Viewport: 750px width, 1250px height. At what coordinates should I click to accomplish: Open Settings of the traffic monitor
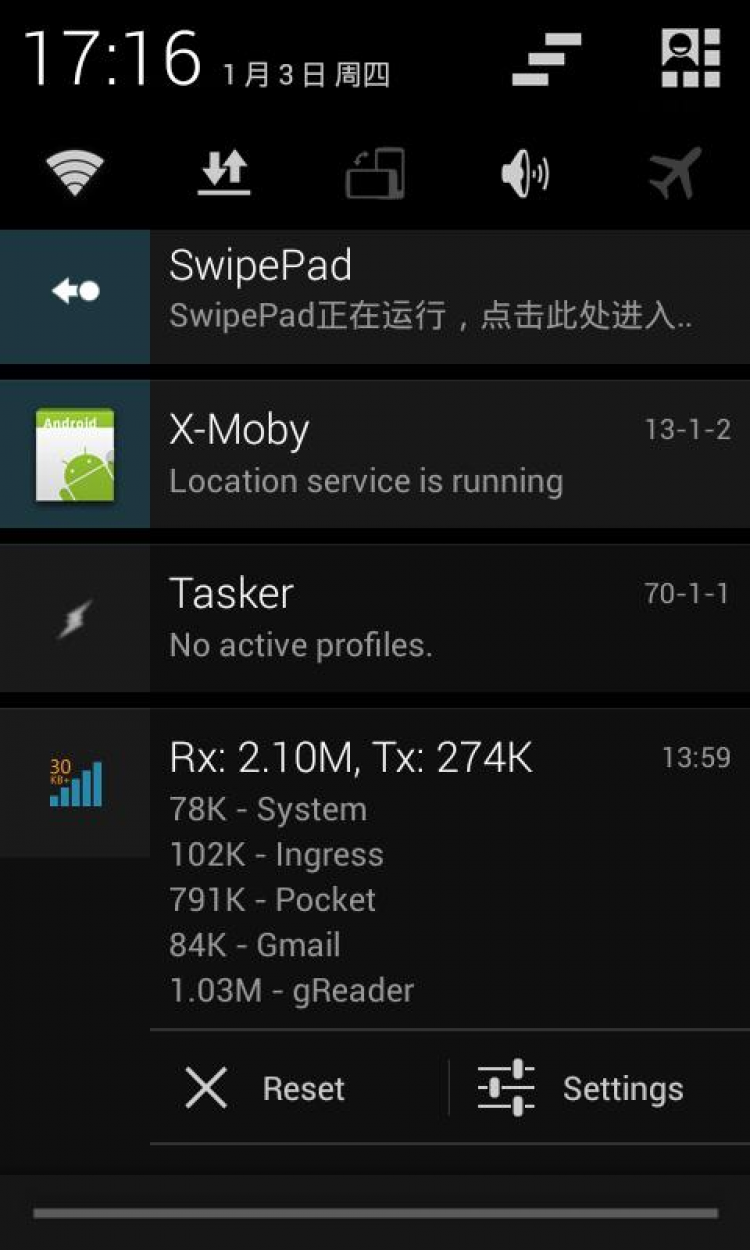coord(582,1088)
